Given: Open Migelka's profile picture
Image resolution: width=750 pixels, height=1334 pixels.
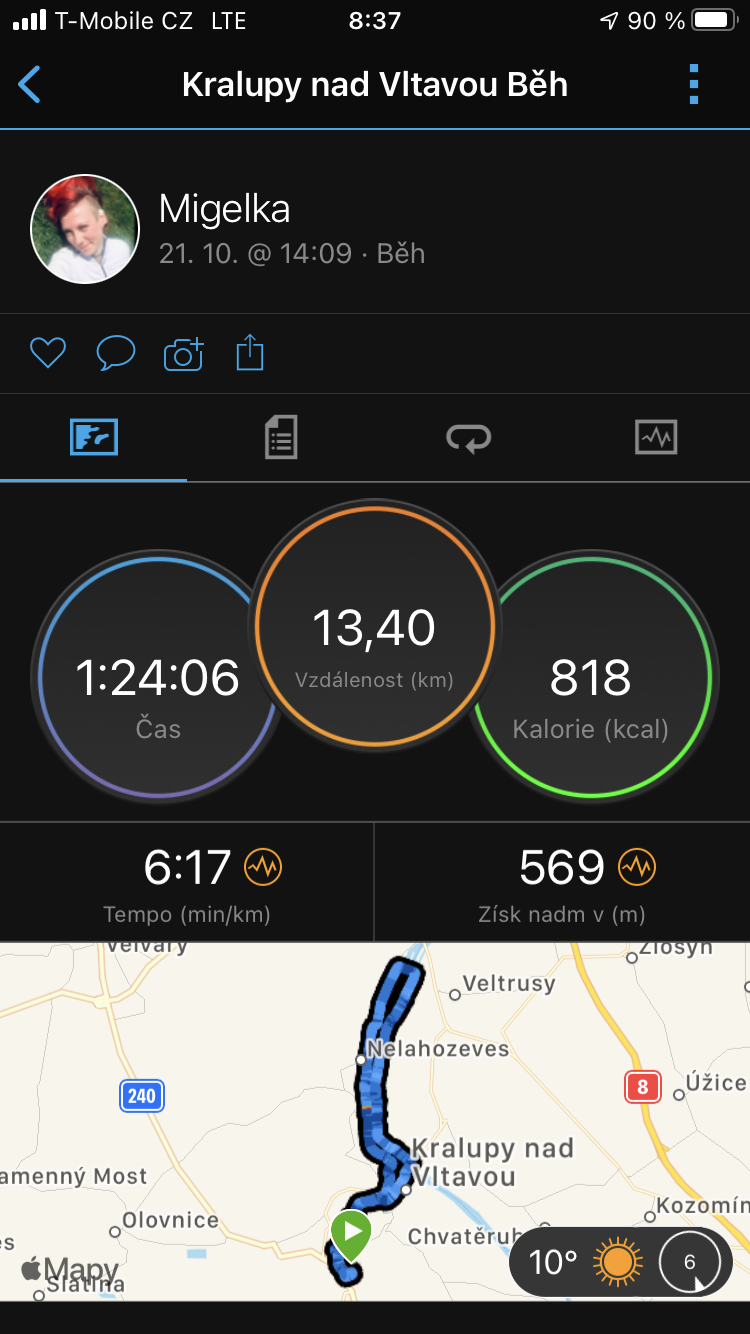Looking at the screenshot, I should click(84, 229).
